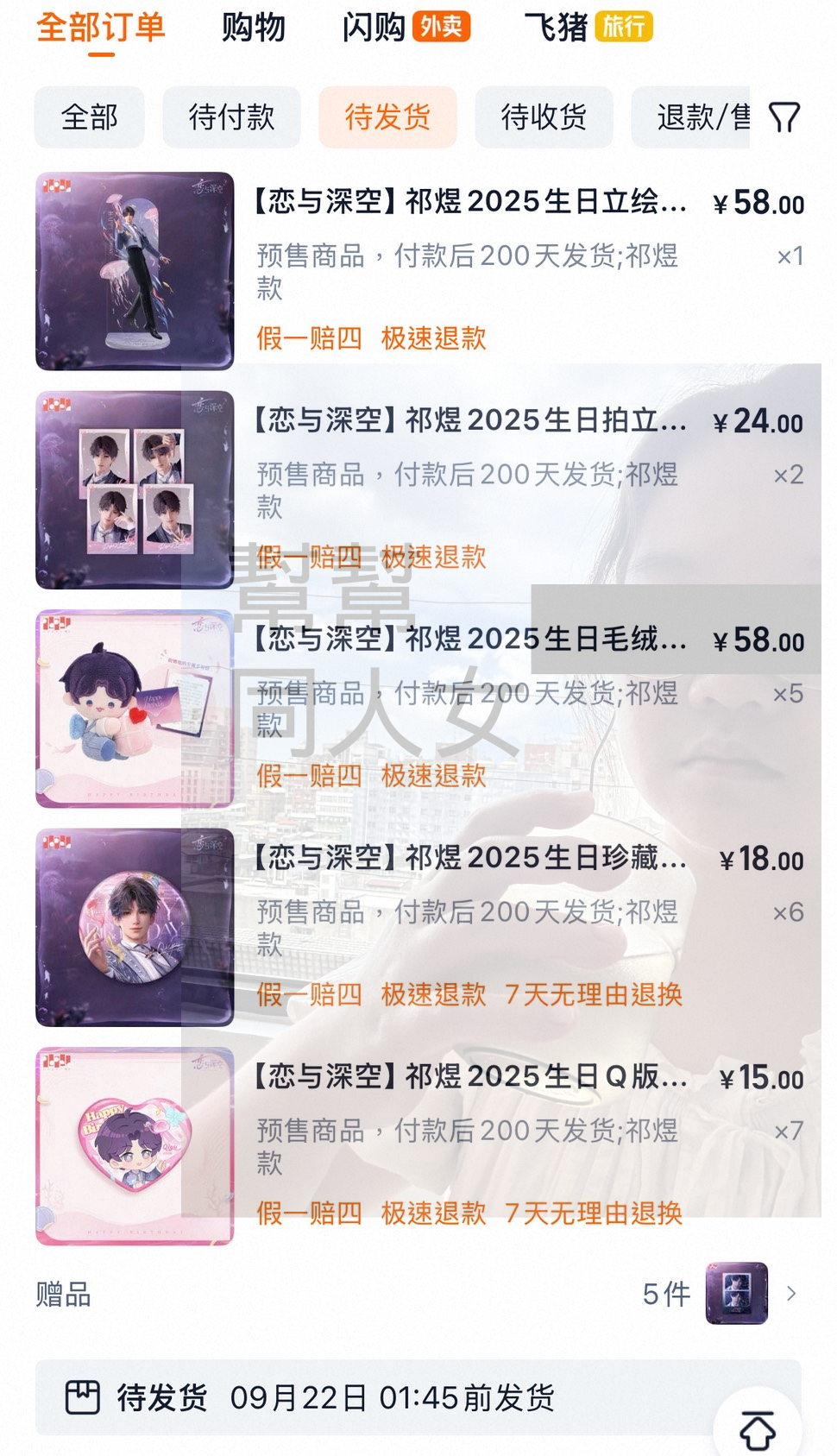Open the 闪购 外卖 tab
This screenshot has height=1456, width=837.
pyautogui.click(x=406, y=28)
